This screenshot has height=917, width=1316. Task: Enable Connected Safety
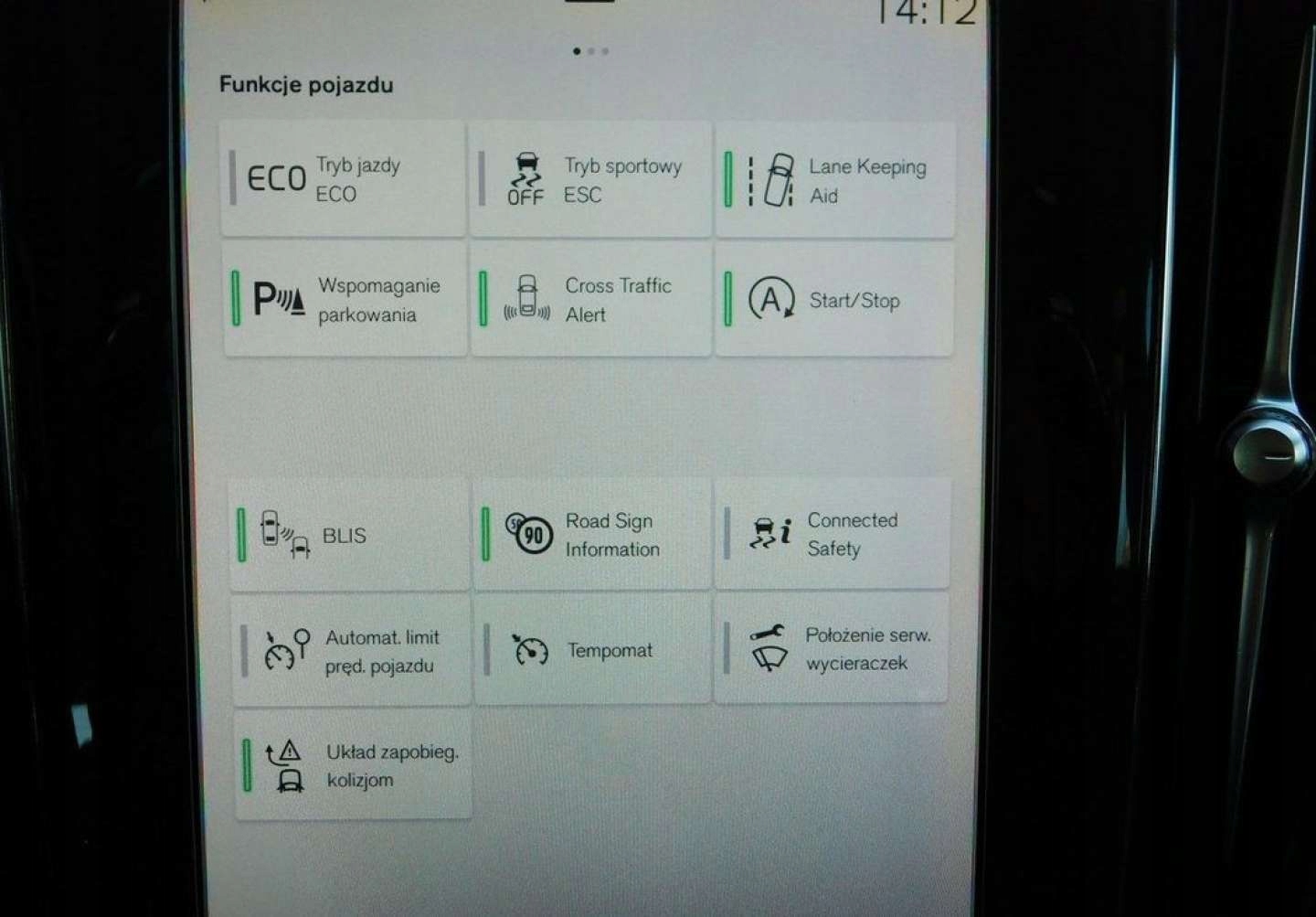click(832, 534)
